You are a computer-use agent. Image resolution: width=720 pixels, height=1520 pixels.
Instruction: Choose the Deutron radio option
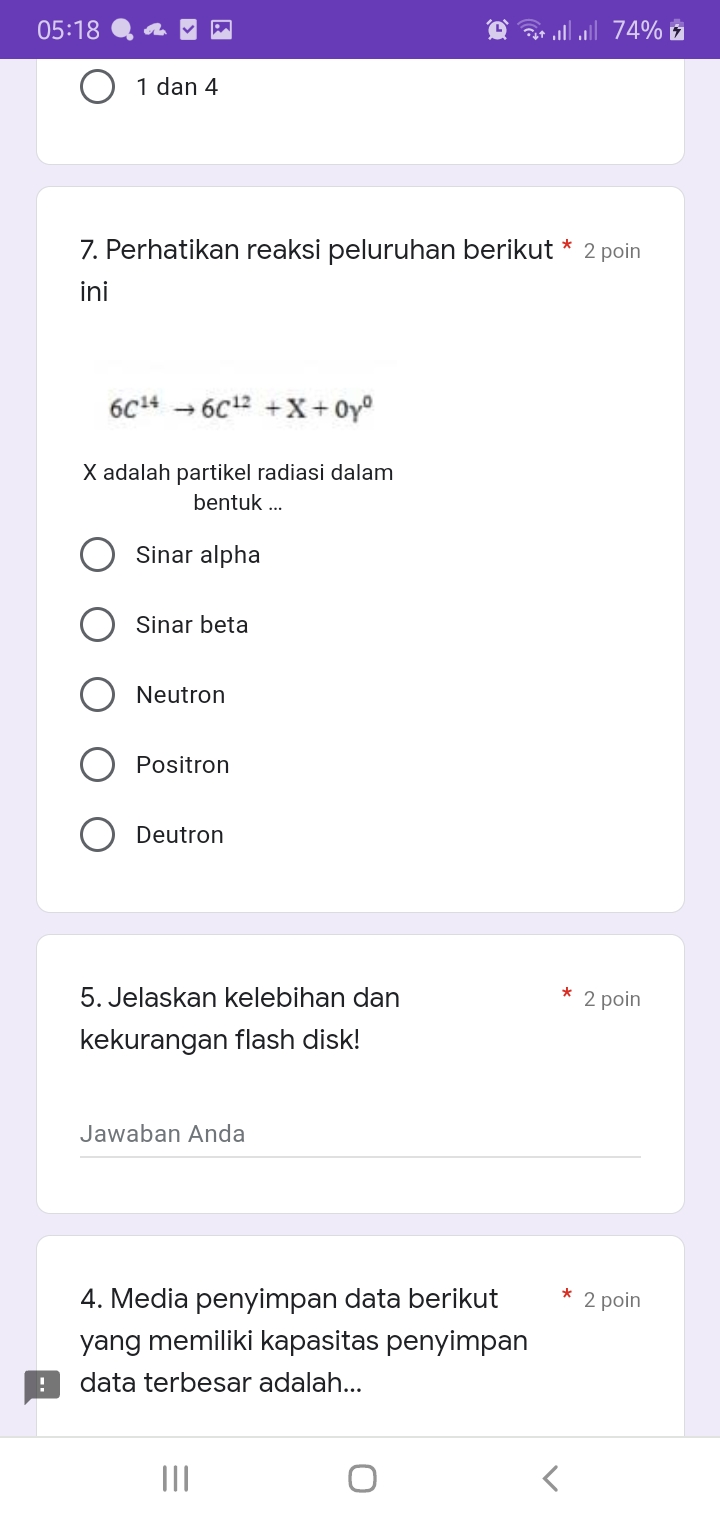[97, 835]
